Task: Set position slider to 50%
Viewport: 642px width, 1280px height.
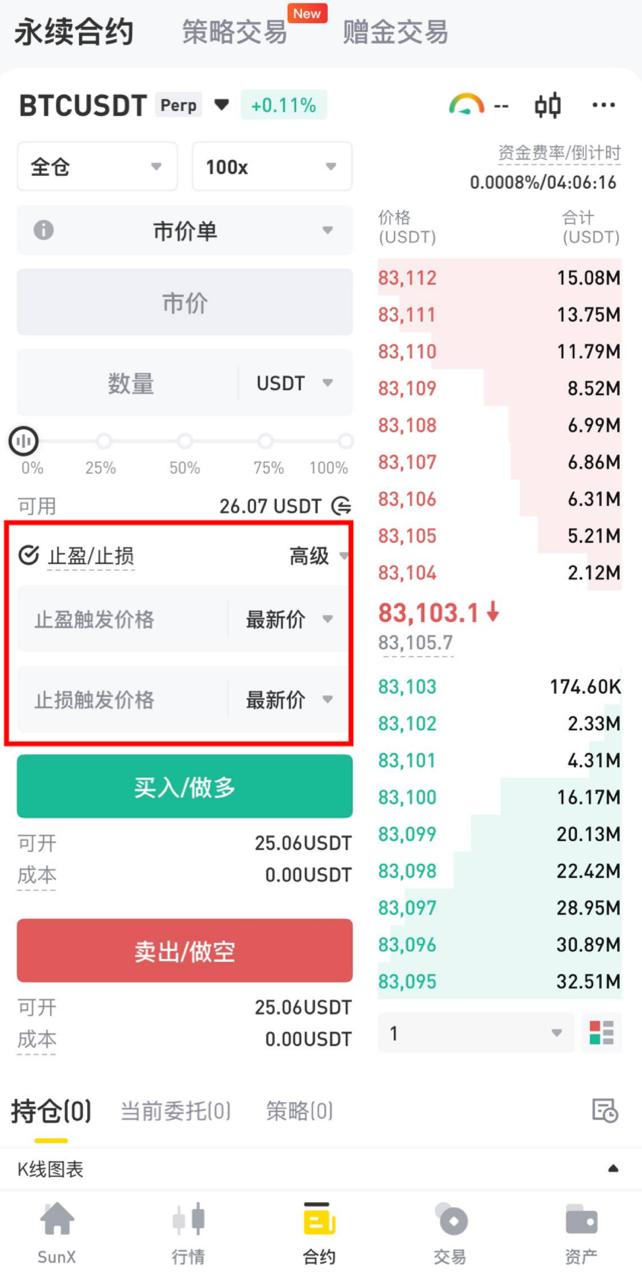Action: [x=185, y=441]
